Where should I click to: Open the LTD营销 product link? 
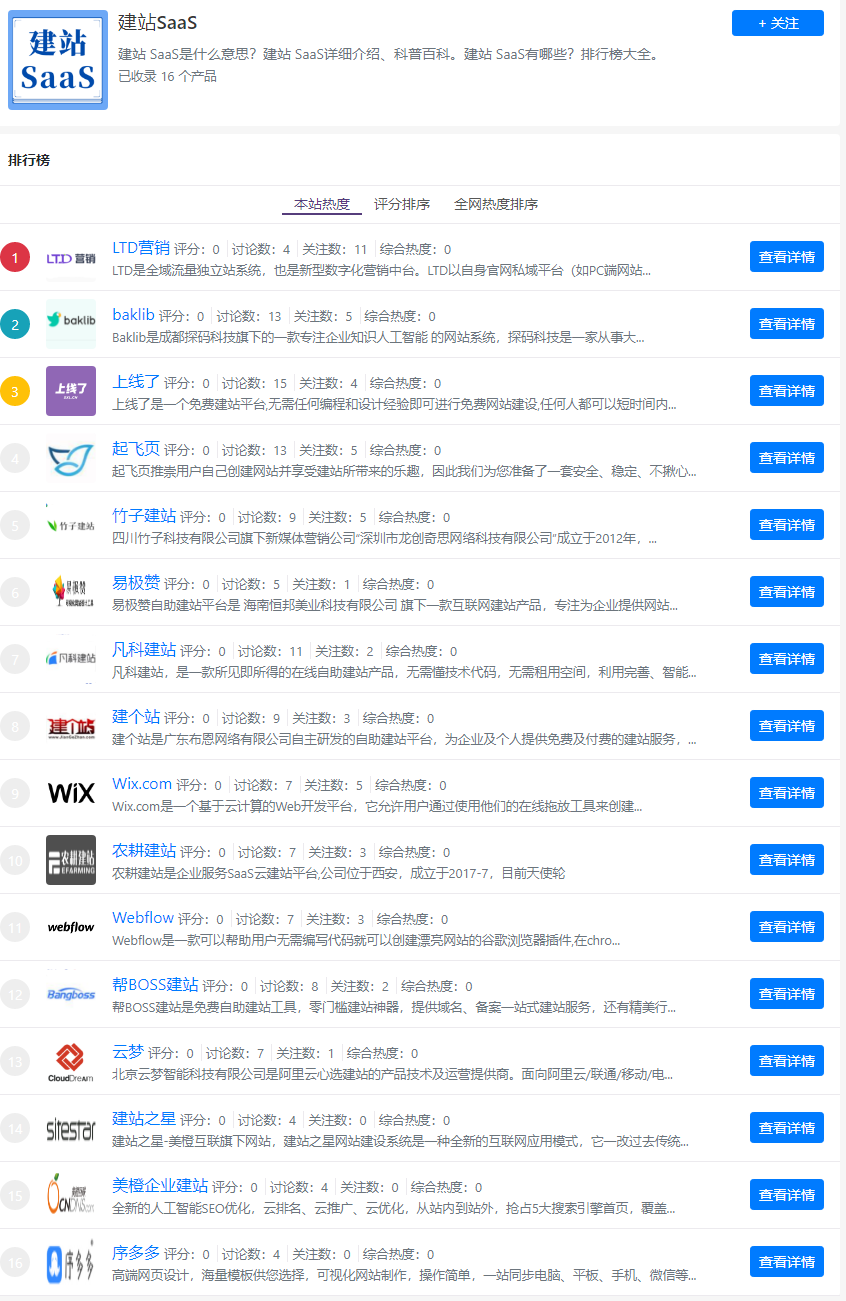point(140,248)
